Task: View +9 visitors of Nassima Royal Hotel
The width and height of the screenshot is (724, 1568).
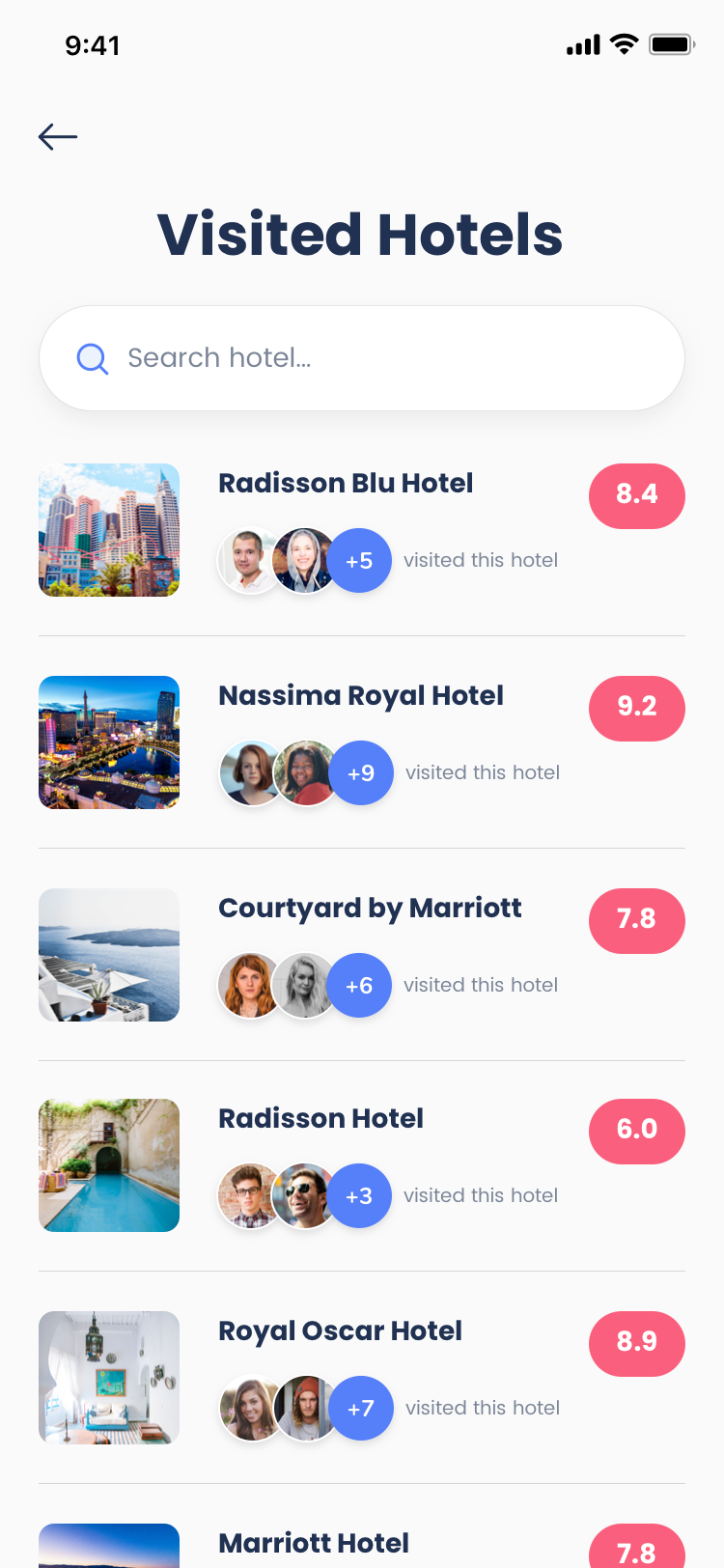Action: tap(361, 773)
